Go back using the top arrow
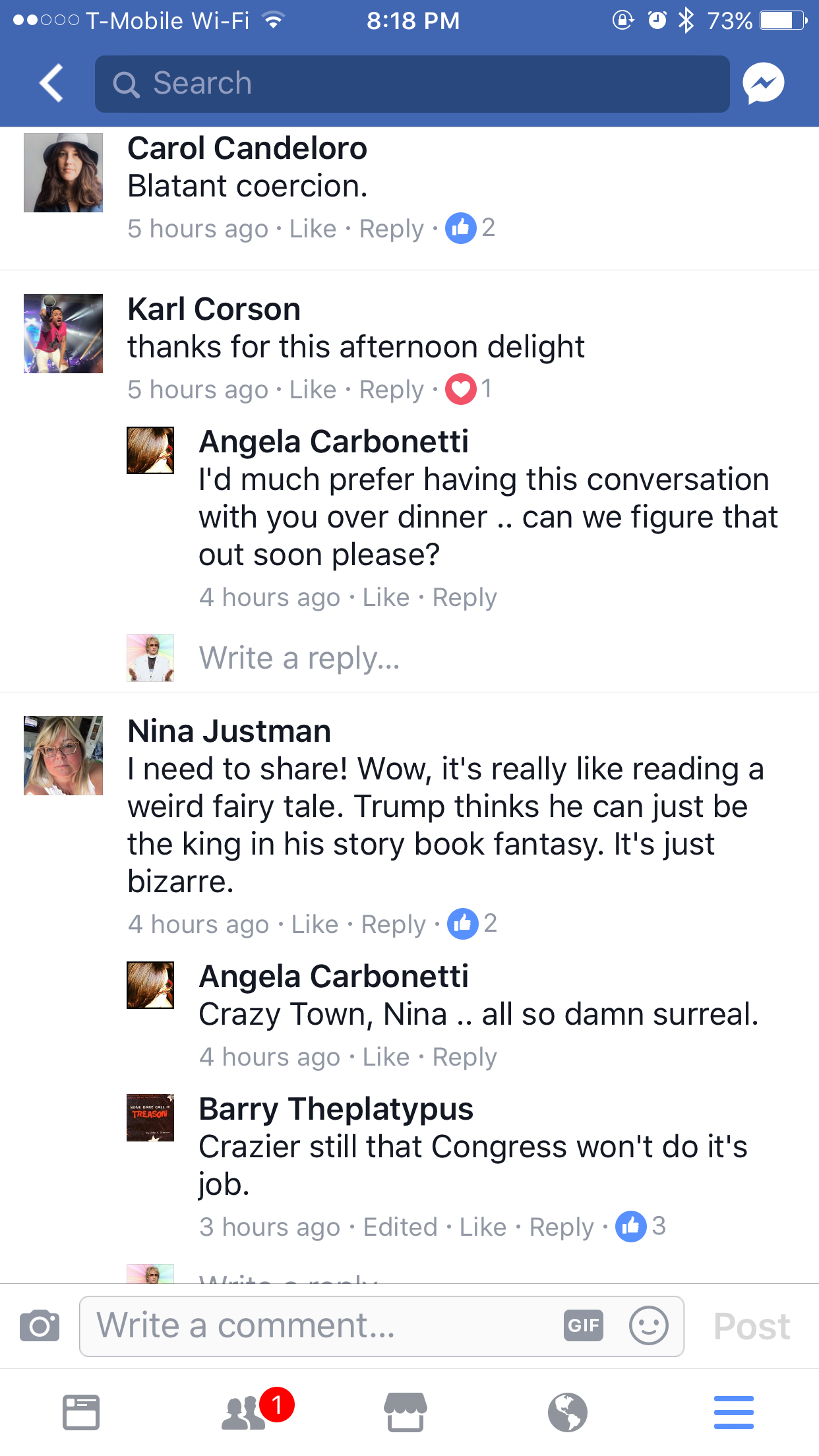 coord(51,83)
